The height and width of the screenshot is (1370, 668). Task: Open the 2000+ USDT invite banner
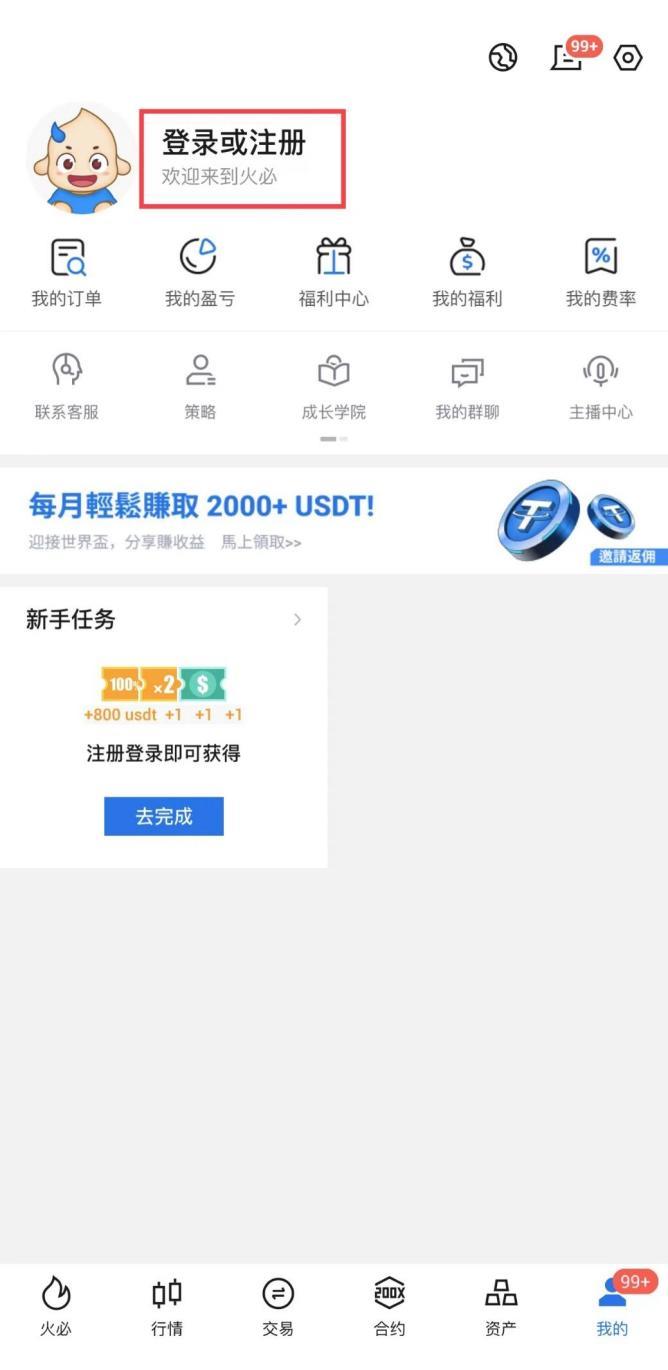click(334, 520)
